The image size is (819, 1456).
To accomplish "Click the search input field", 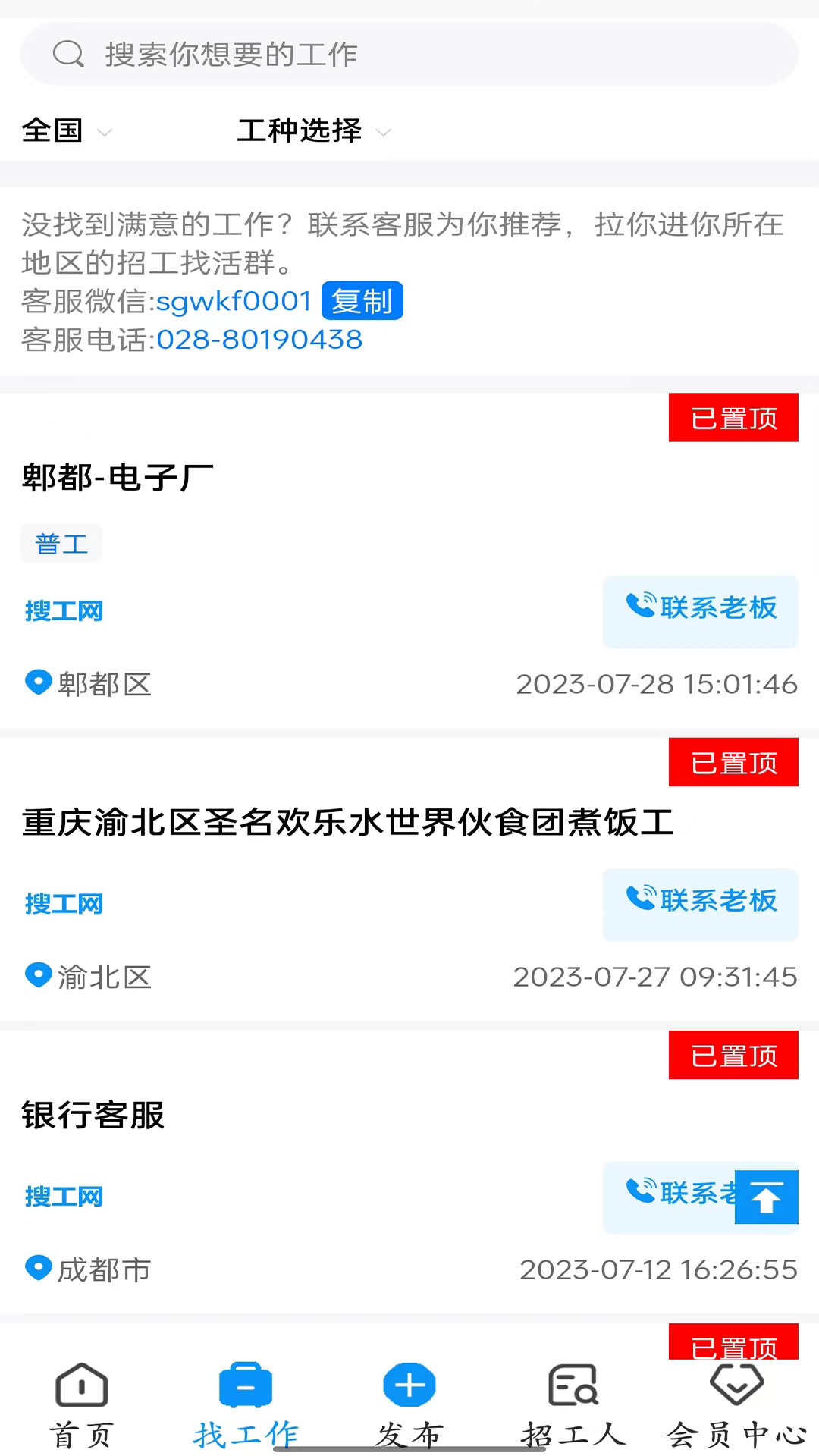I will 409,54.
